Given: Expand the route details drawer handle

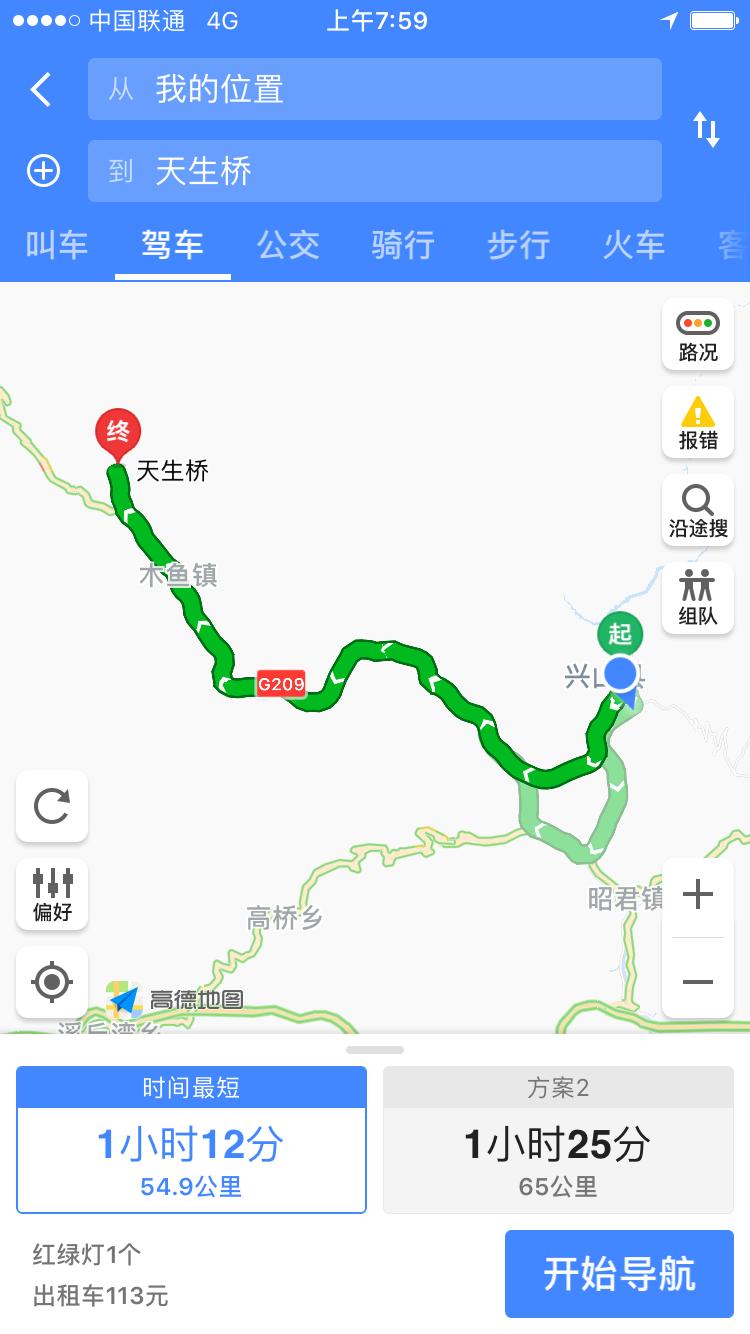Looking at the screenshot, I should point(375,1050).
